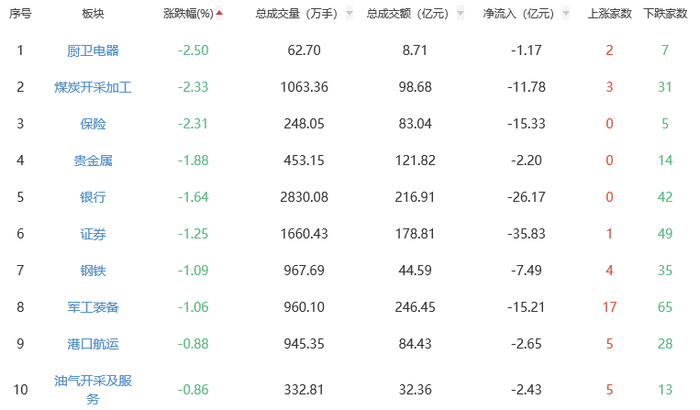Open the 油气开采及服务 sector link

pos(93,389)
